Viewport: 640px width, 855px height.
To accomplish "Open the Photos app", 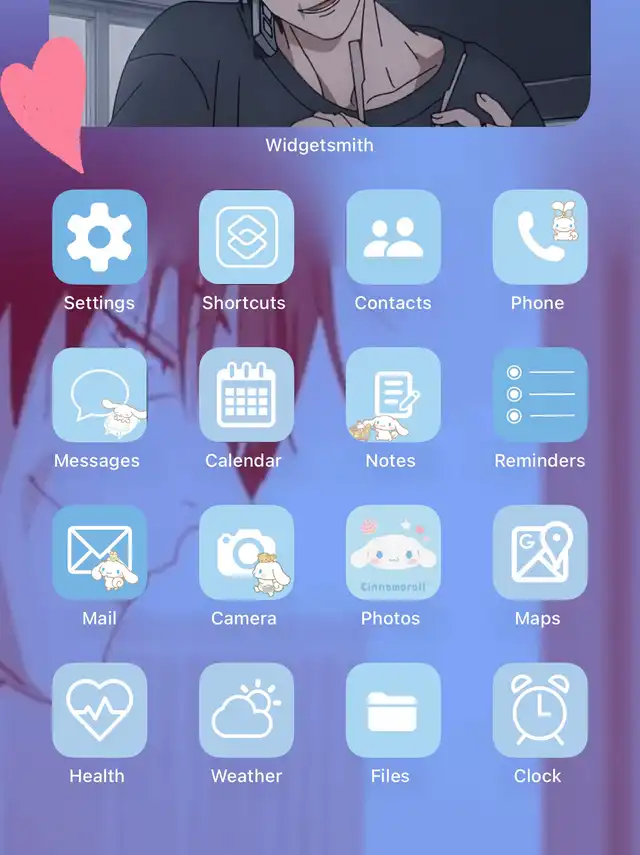I will 393,552.
